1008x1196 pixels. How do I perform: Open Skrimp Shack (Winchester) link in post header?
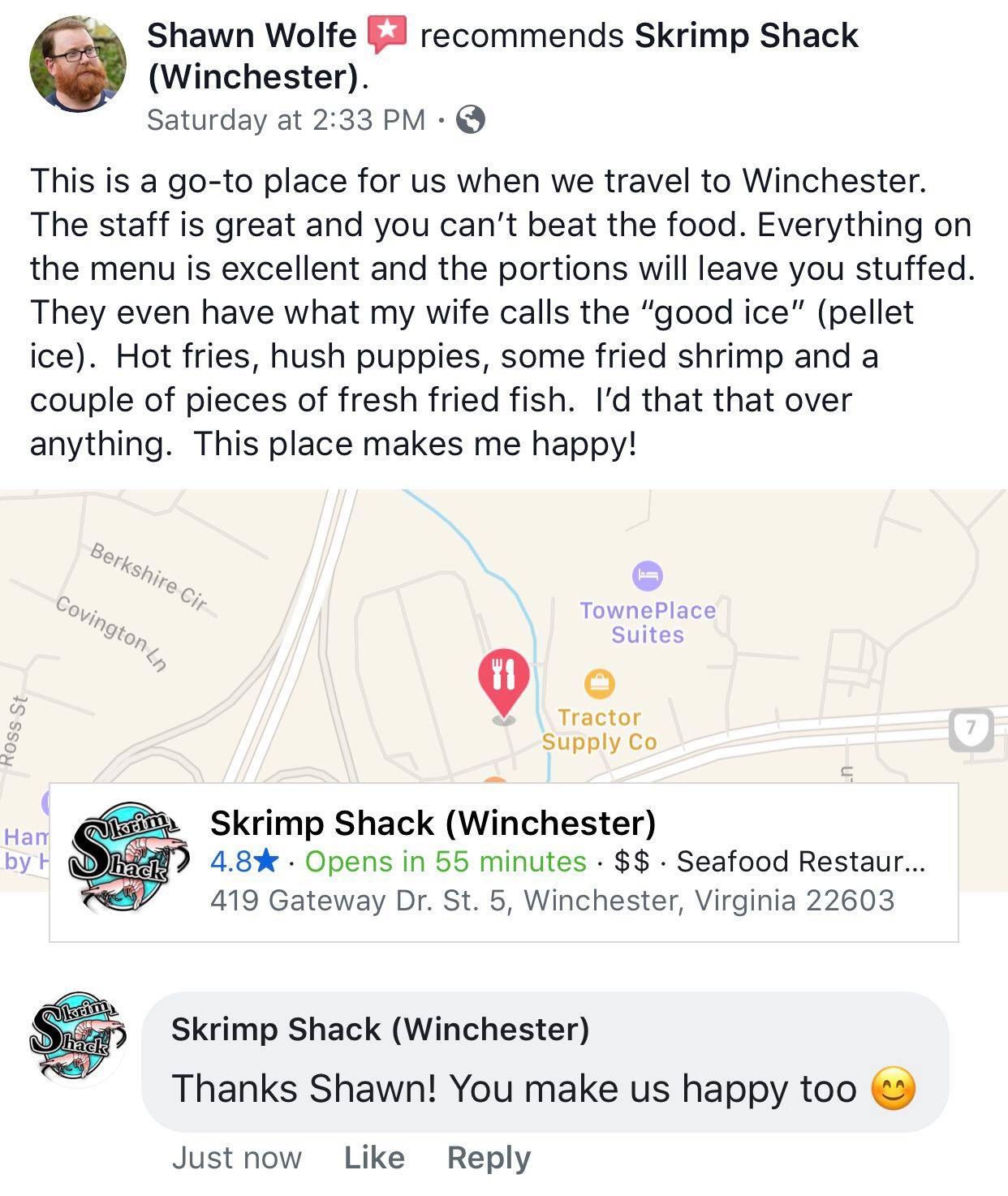point(745,36)
